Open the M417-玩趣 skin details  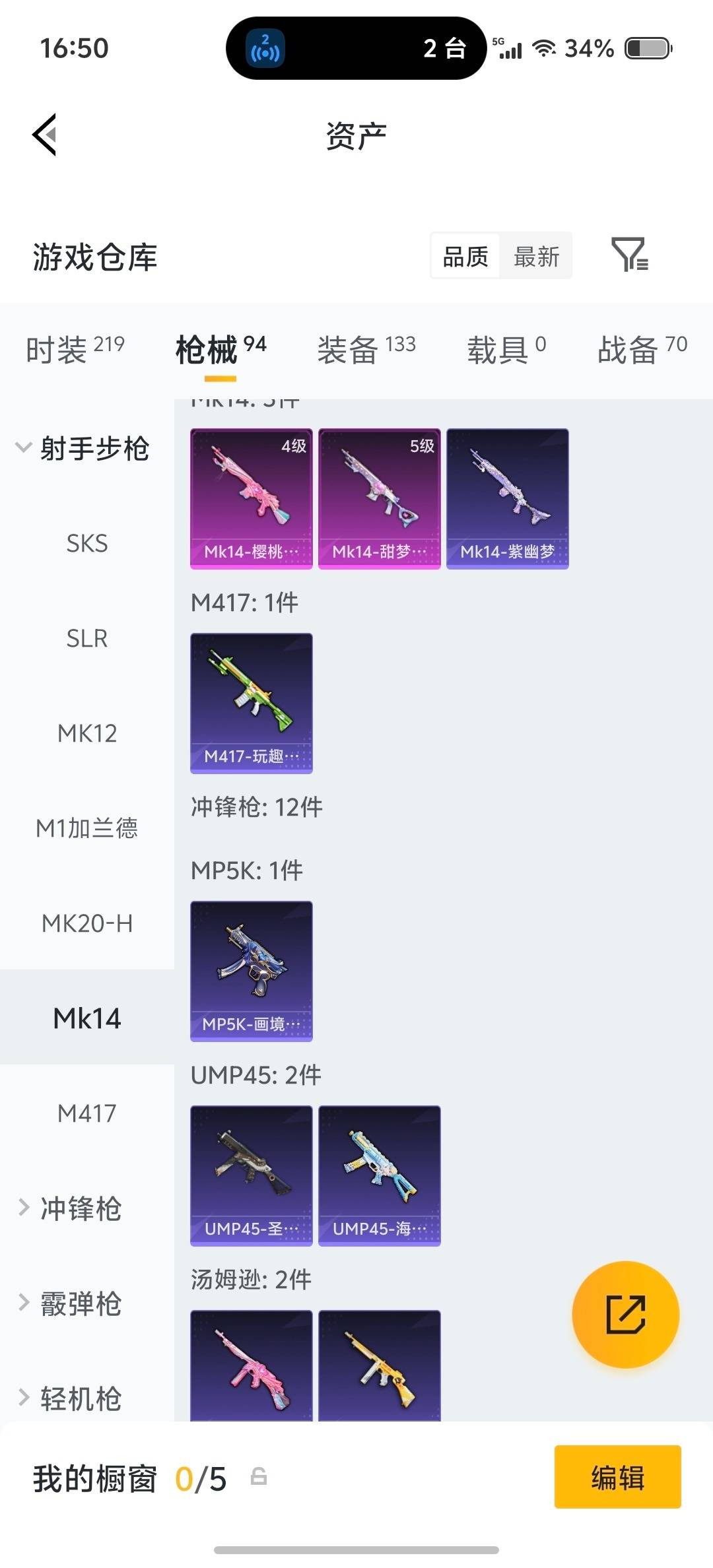coord(252,703)
